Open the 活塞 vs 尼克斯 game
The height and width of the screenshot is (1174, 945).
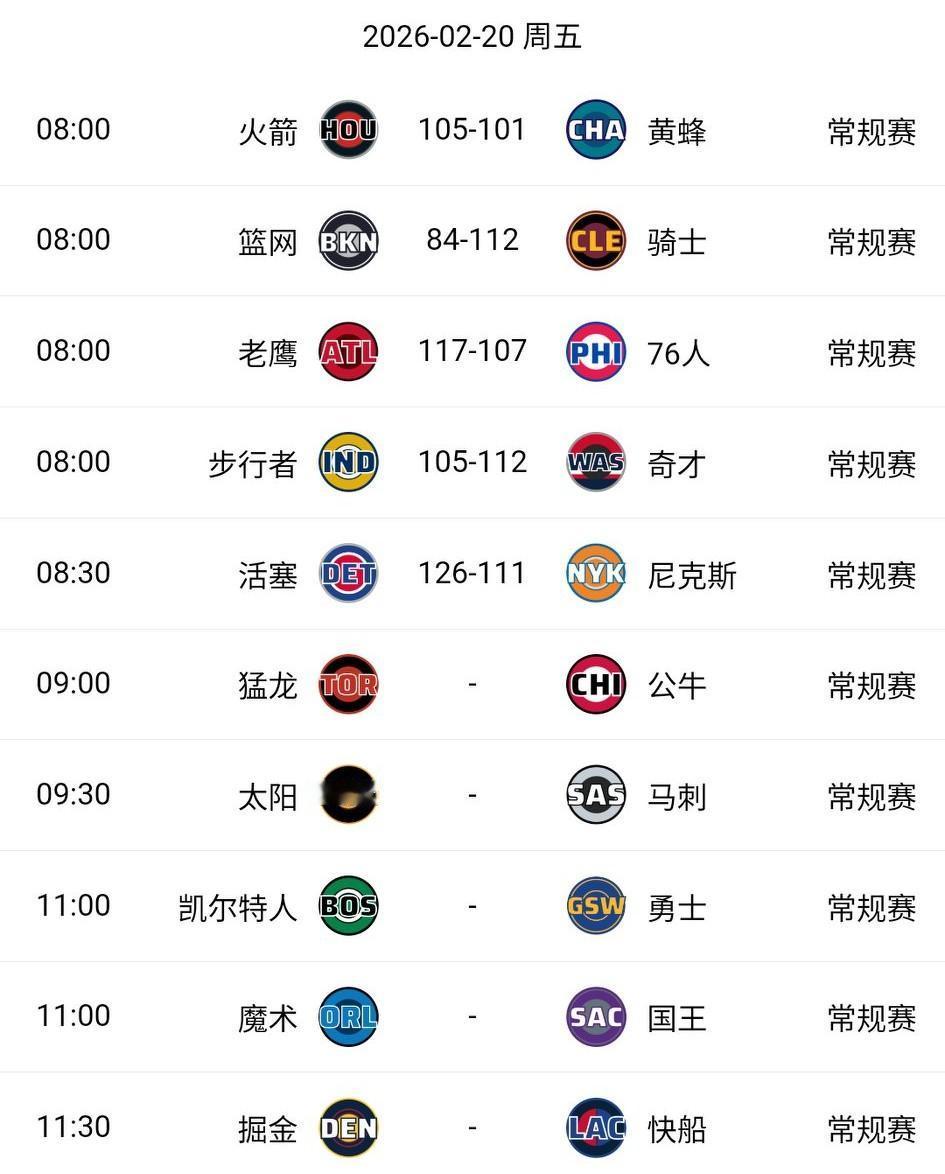point(472,574)
